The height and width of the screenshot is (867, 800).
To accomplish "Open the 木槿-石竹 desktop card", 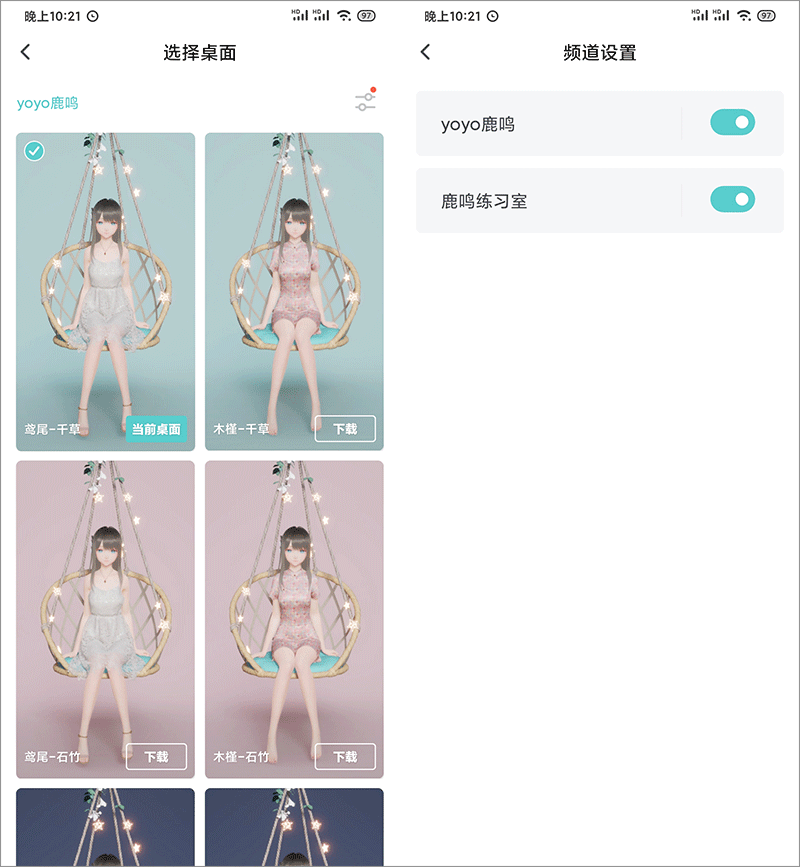I will click(x=294, y=610).
